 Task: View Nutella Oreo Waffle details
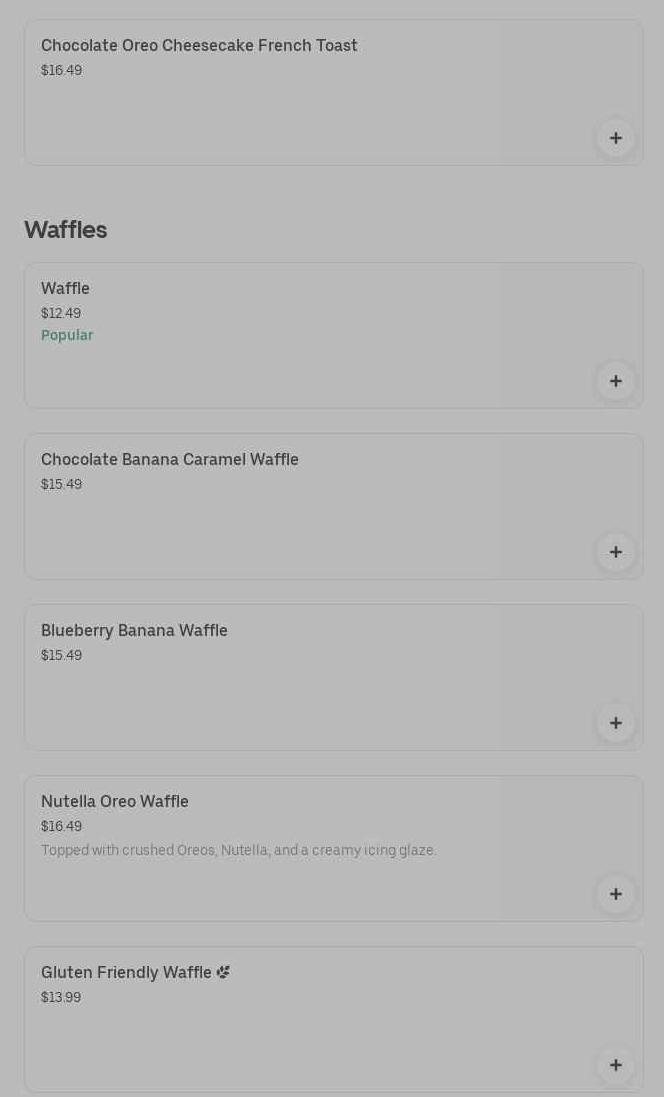point(115,802)
